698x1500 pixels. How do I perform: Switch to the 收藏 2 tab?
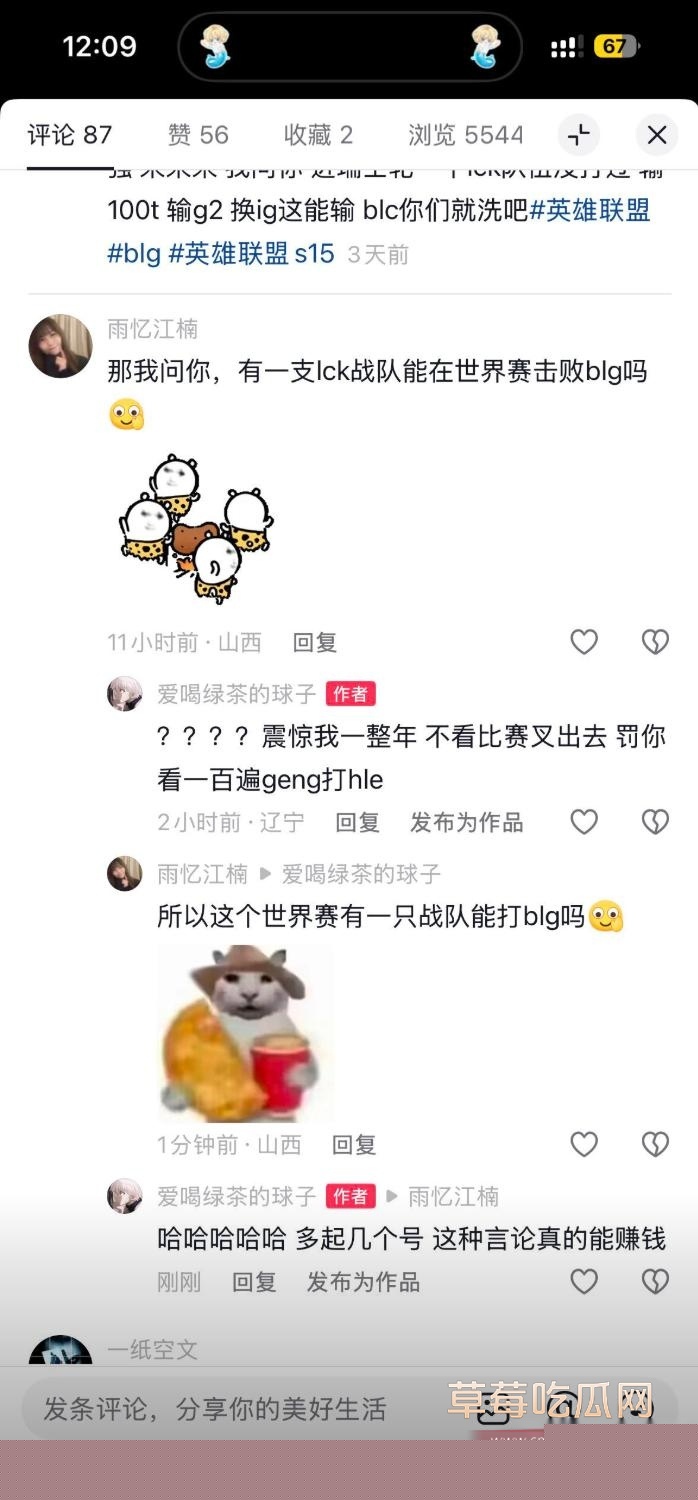(318, 135)
